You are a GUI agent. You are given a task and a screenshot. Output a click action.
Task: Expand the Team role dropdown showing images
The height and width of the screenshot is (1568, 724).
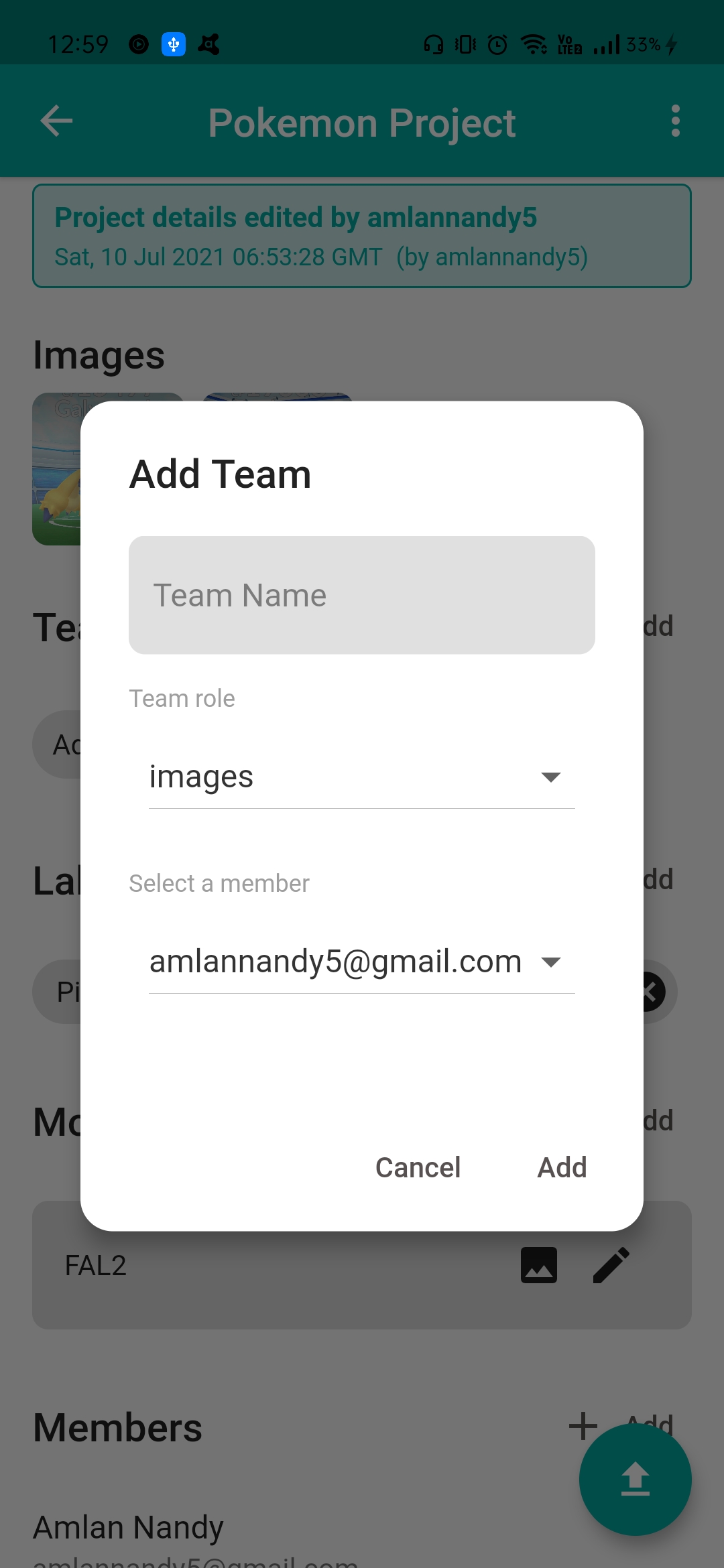[x=362, y=777]
